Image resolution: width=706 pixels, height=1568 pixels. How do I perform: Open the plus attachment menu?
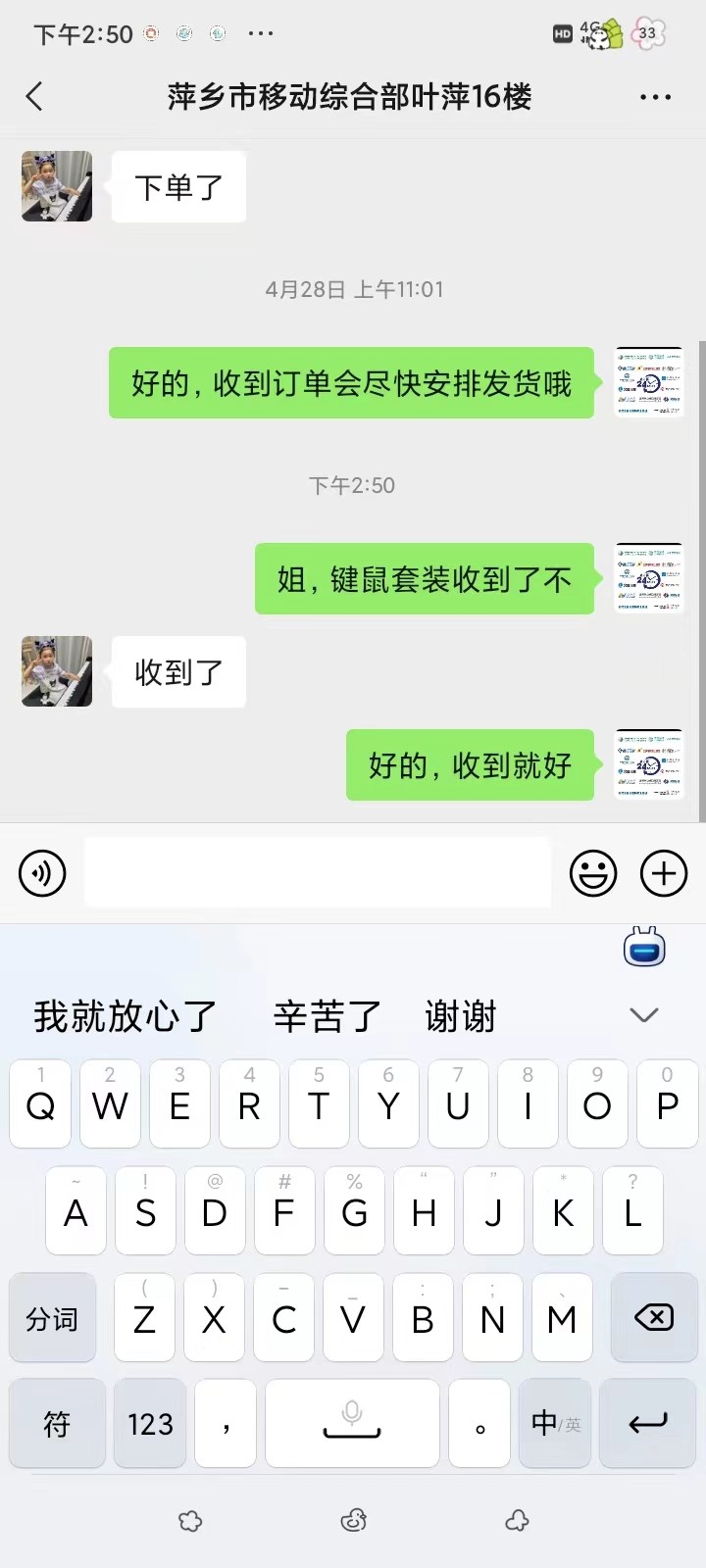click(x=664, y=873)
